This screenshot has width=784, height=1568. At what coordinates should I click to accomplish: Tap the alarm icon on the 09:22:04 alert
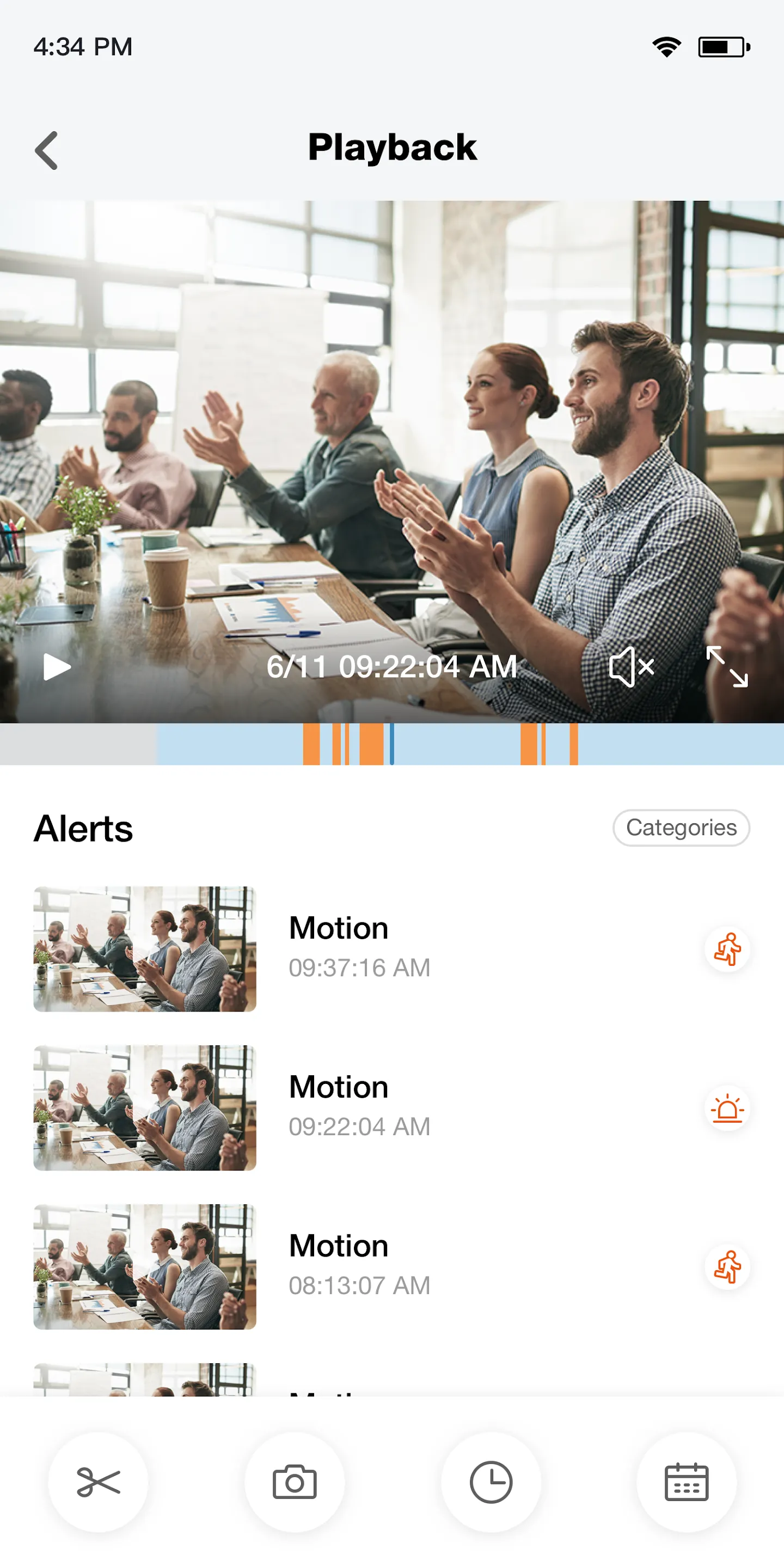[727, 1108]
